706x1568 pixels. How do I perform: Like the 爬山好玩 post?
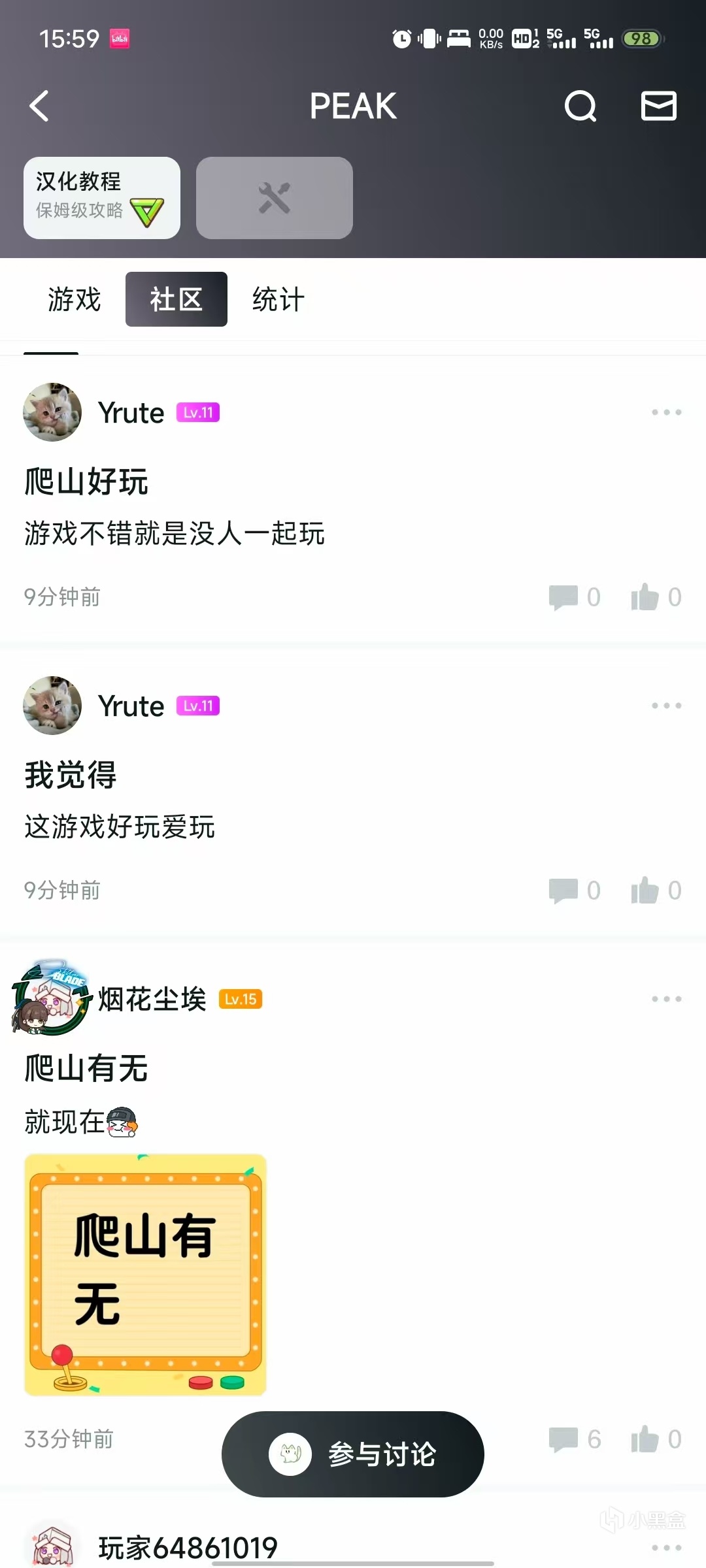pos(645,596)
